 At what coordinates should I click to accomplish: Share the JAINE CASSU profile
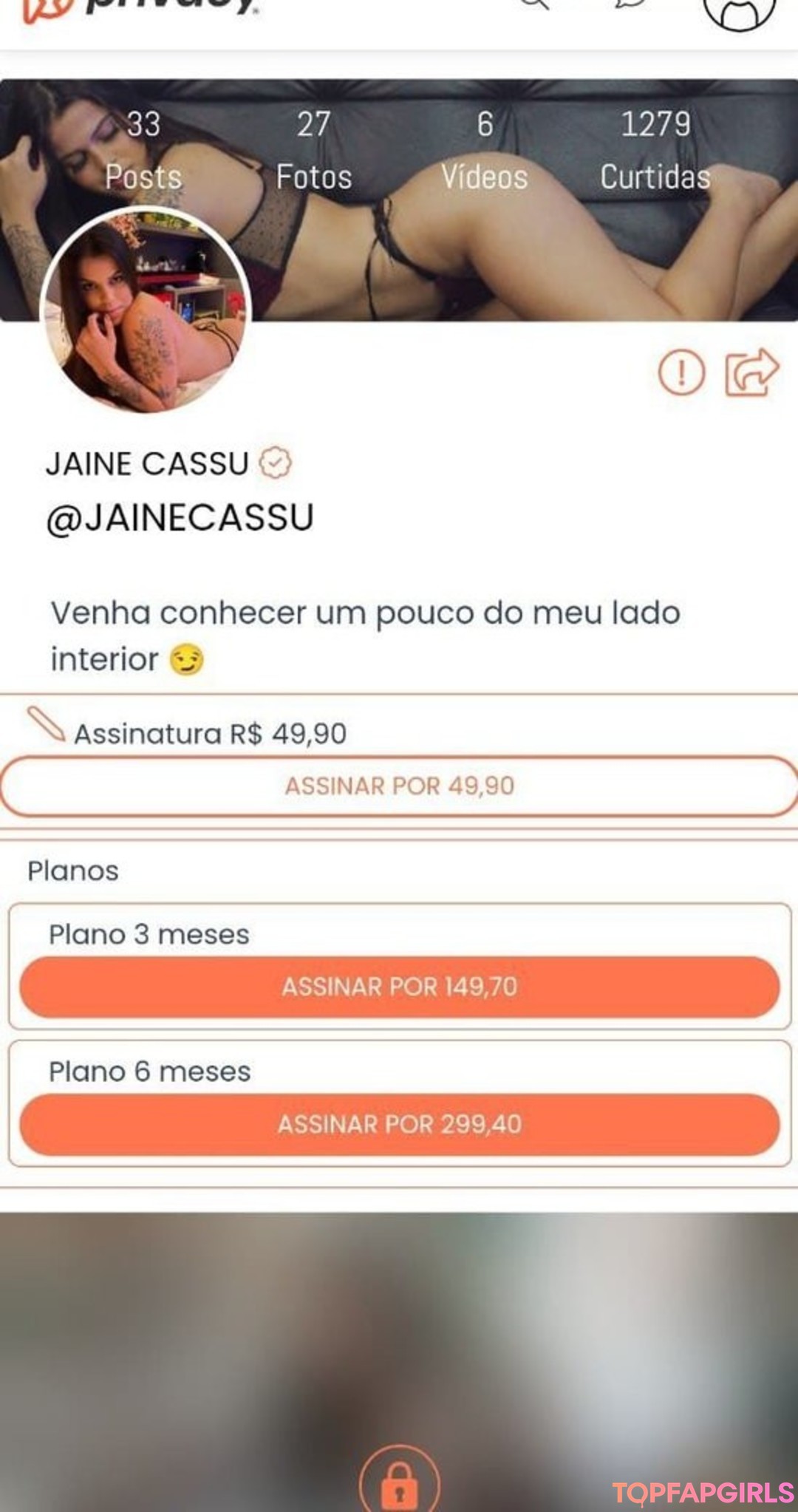[x=751, y=372]
